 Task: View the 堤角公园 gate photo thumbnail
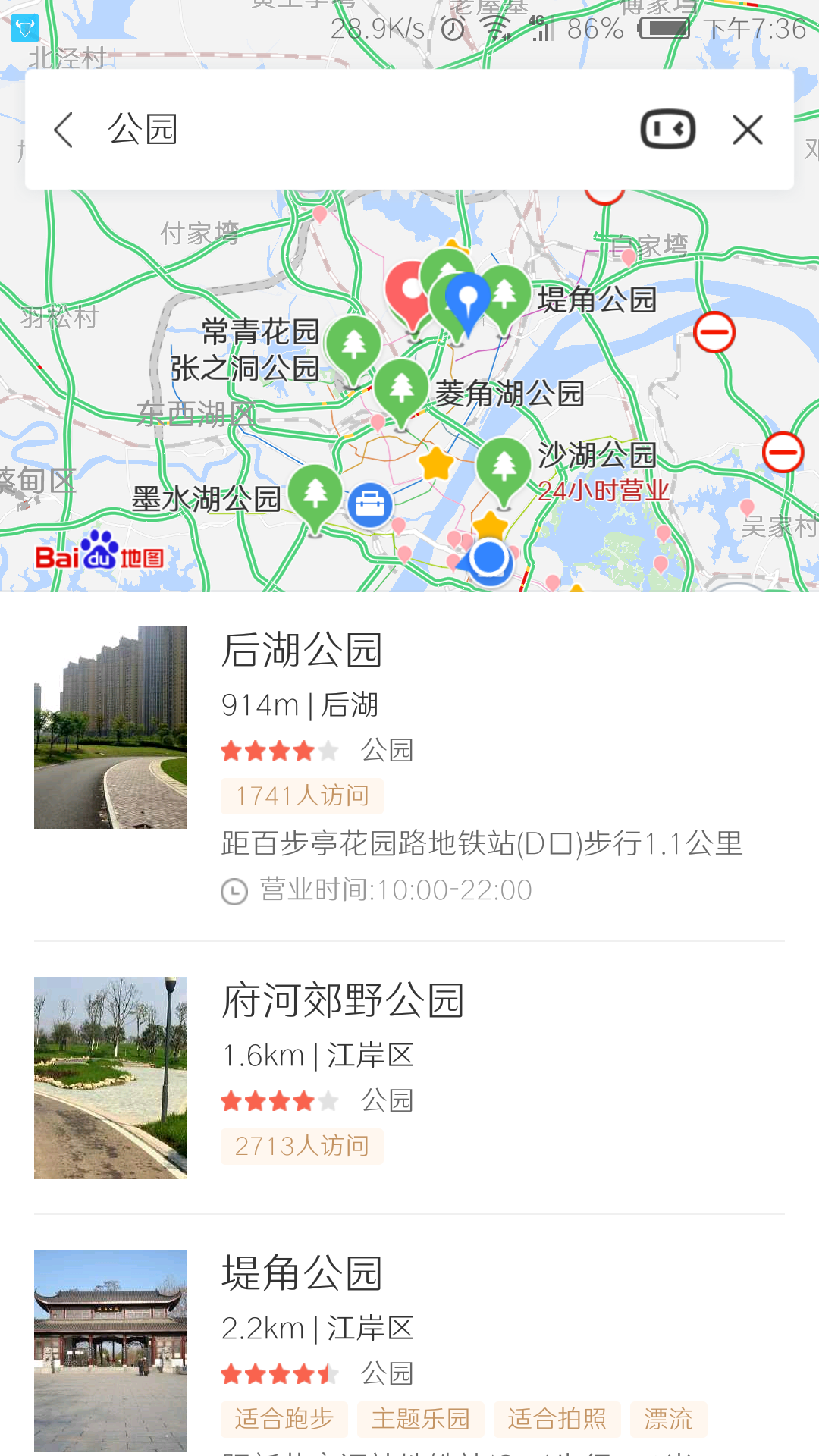point(110,1351)
